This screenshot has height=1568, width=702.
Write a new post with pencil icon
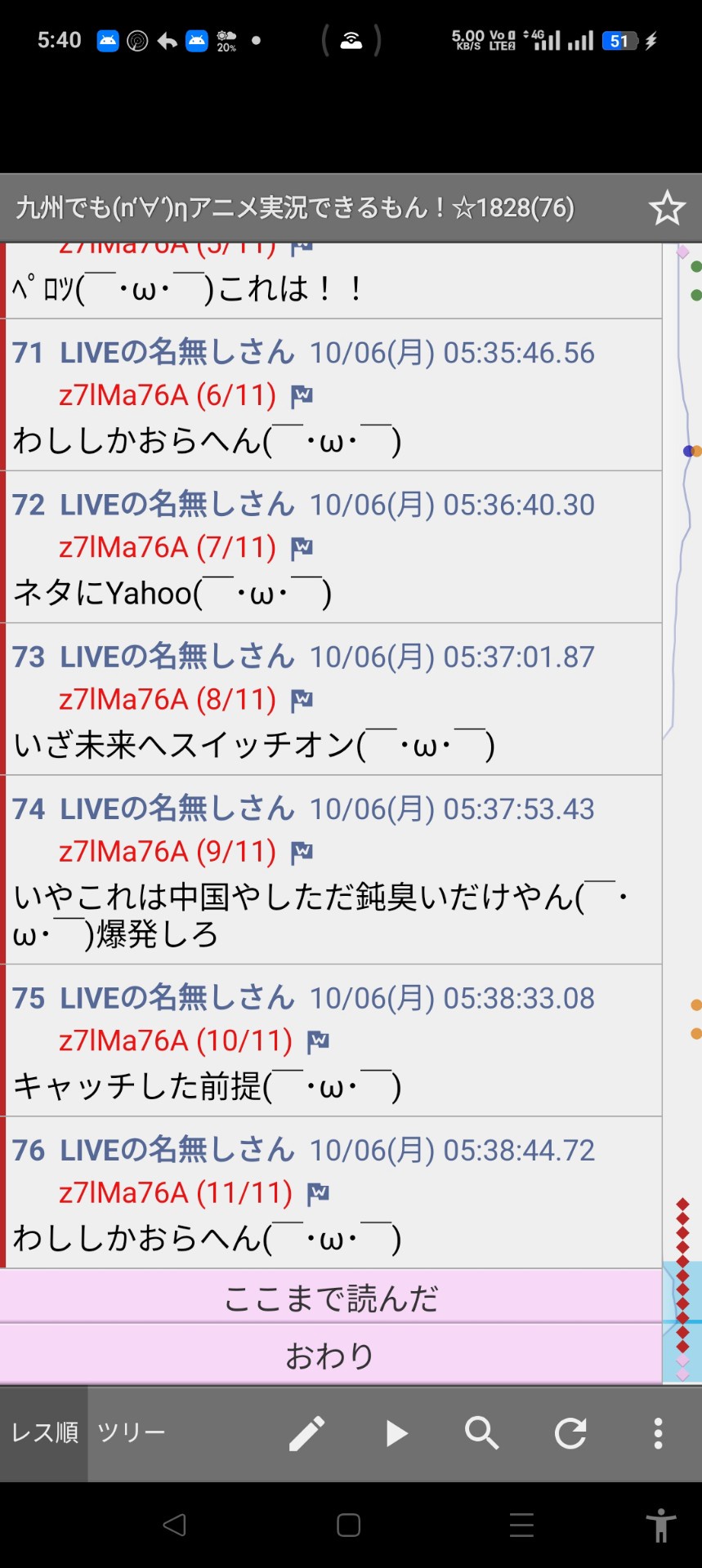[307, 1433]
